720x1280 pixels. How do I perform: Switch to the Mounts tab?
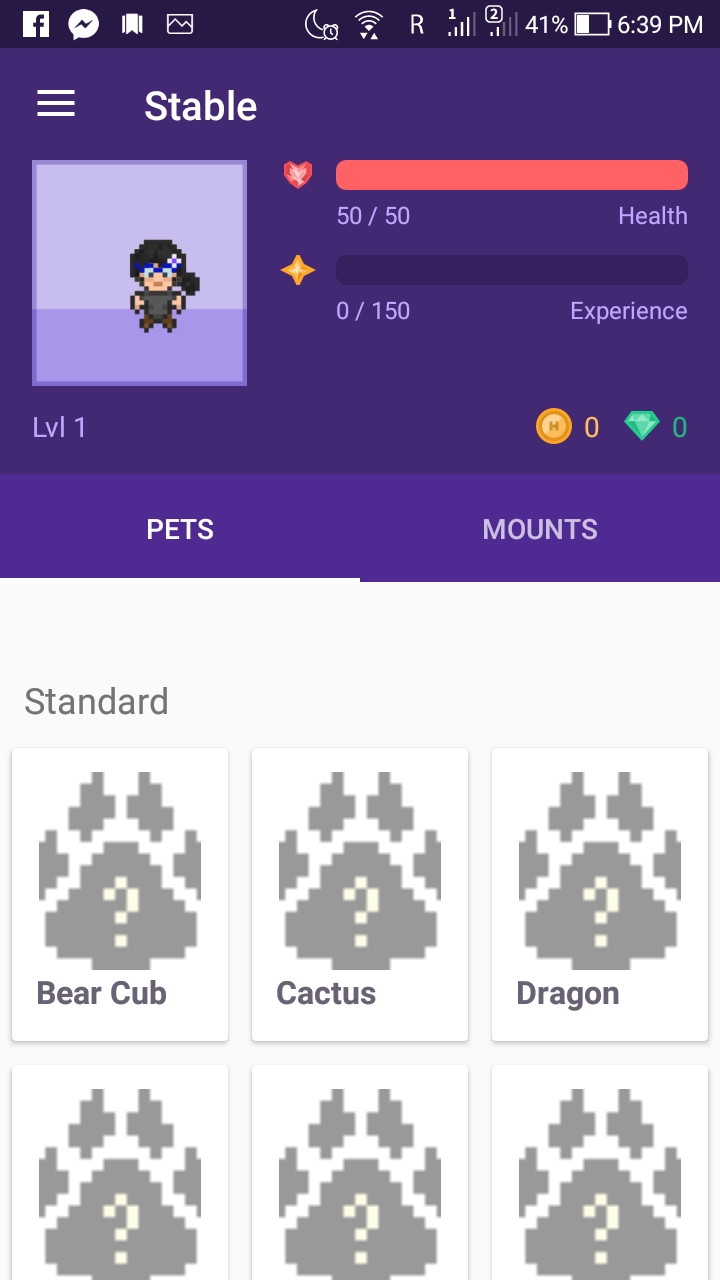click(x=540, y=529)
